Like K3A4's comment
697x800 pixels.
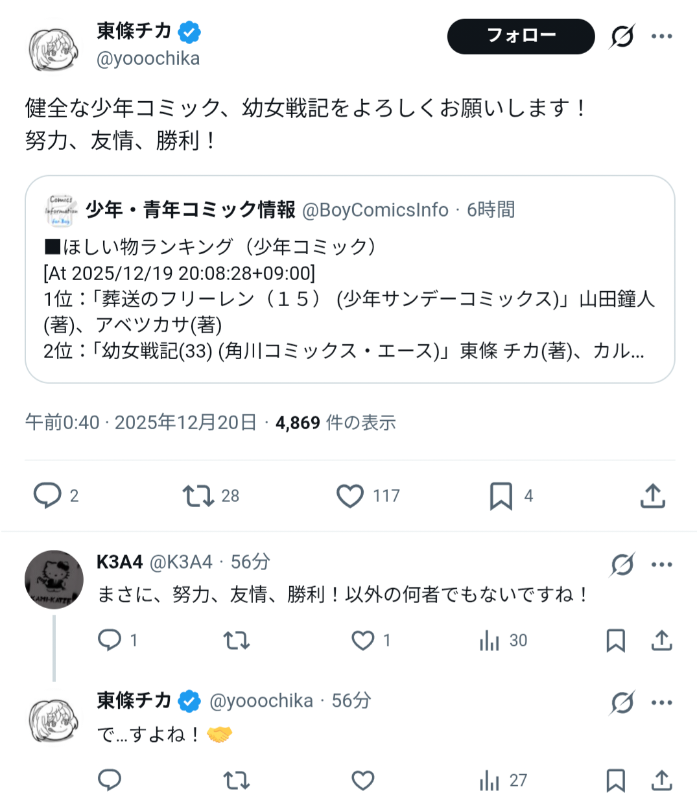(363, 640)
